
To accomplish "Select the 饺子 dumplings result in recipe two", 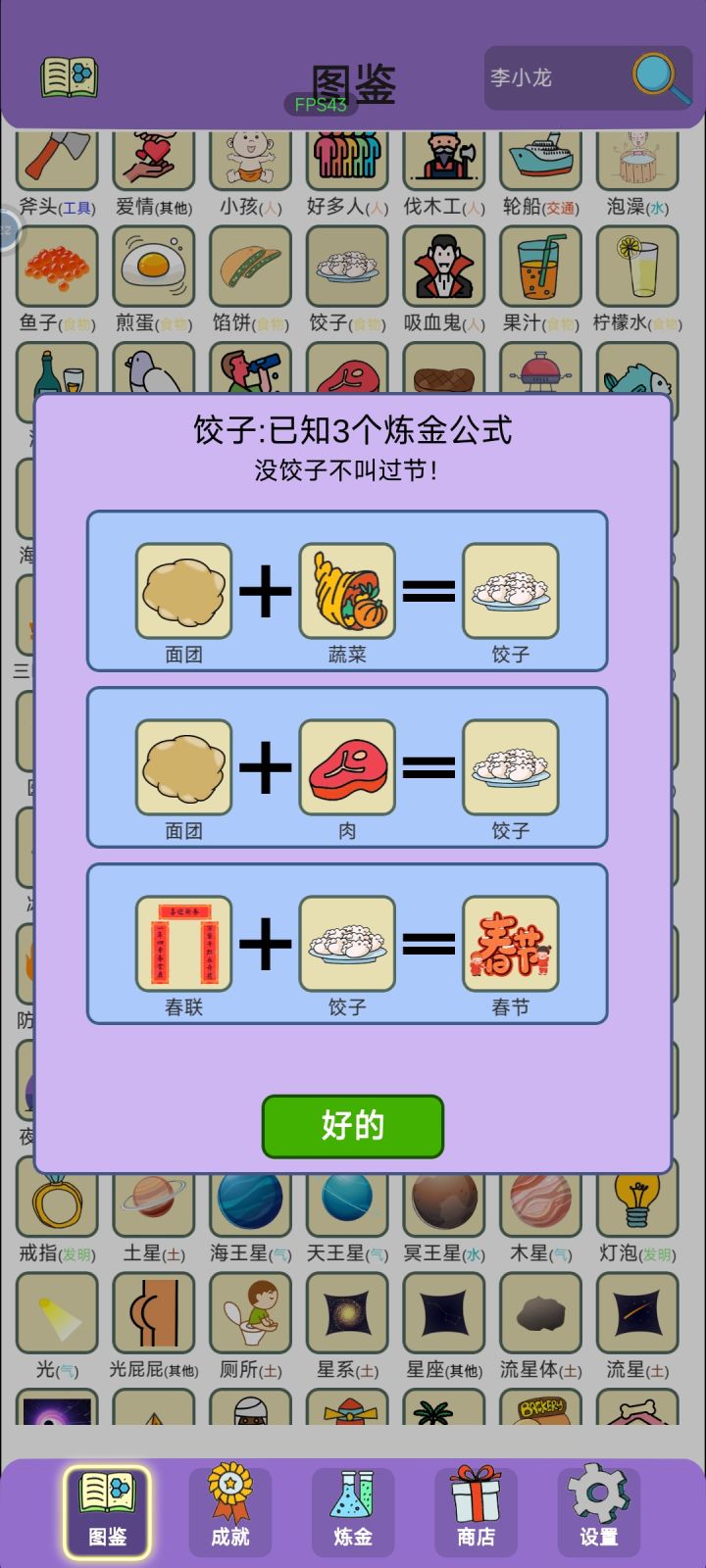I will (510, 766).
